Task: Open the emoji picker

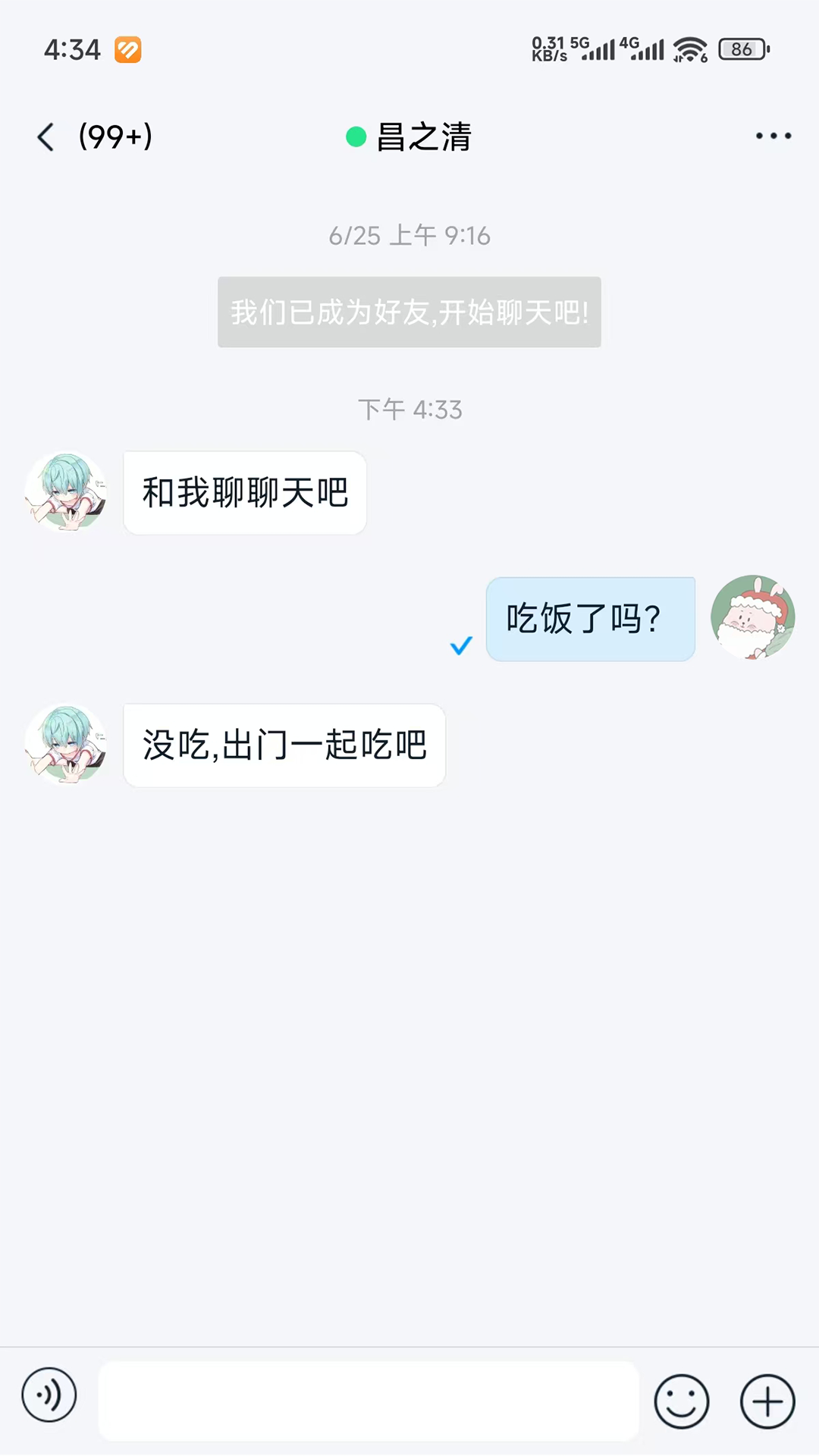Action: (x=681, y=1399)
